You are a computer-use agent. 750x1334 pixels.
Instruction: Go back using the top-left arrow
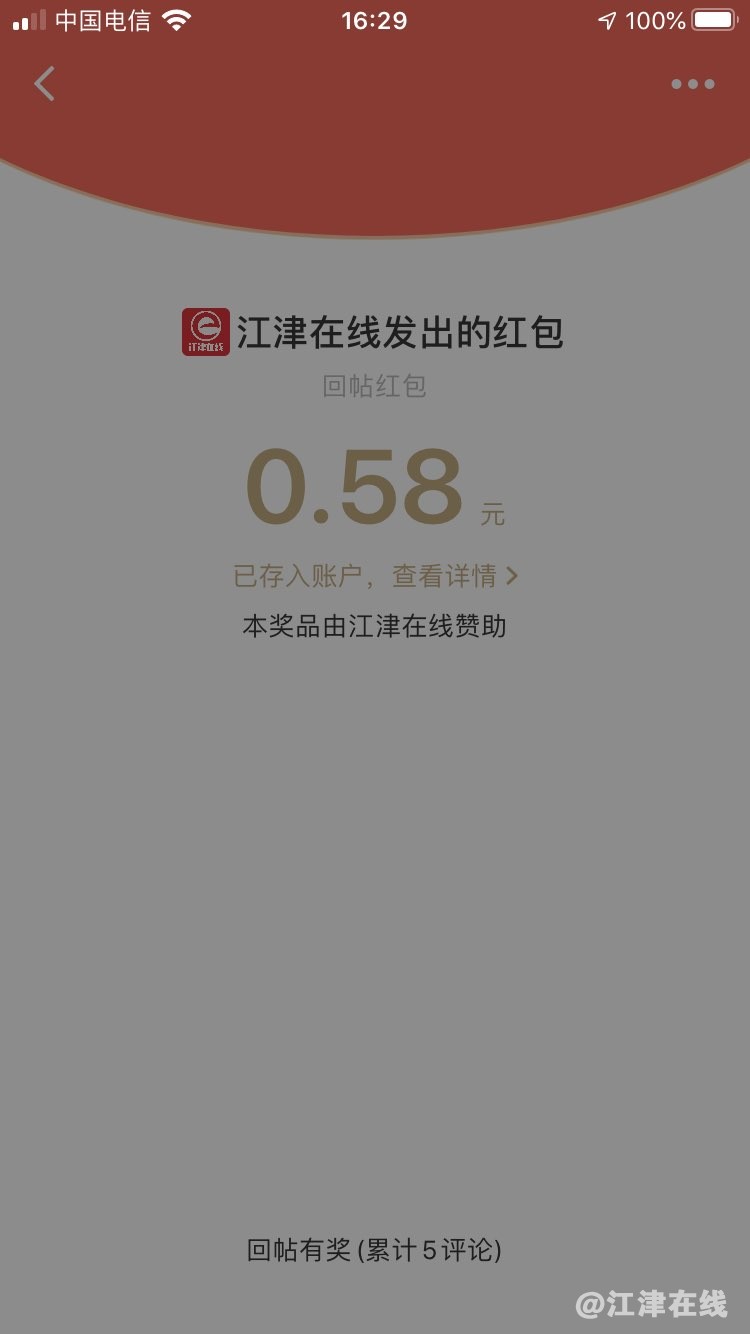(44, 84)
